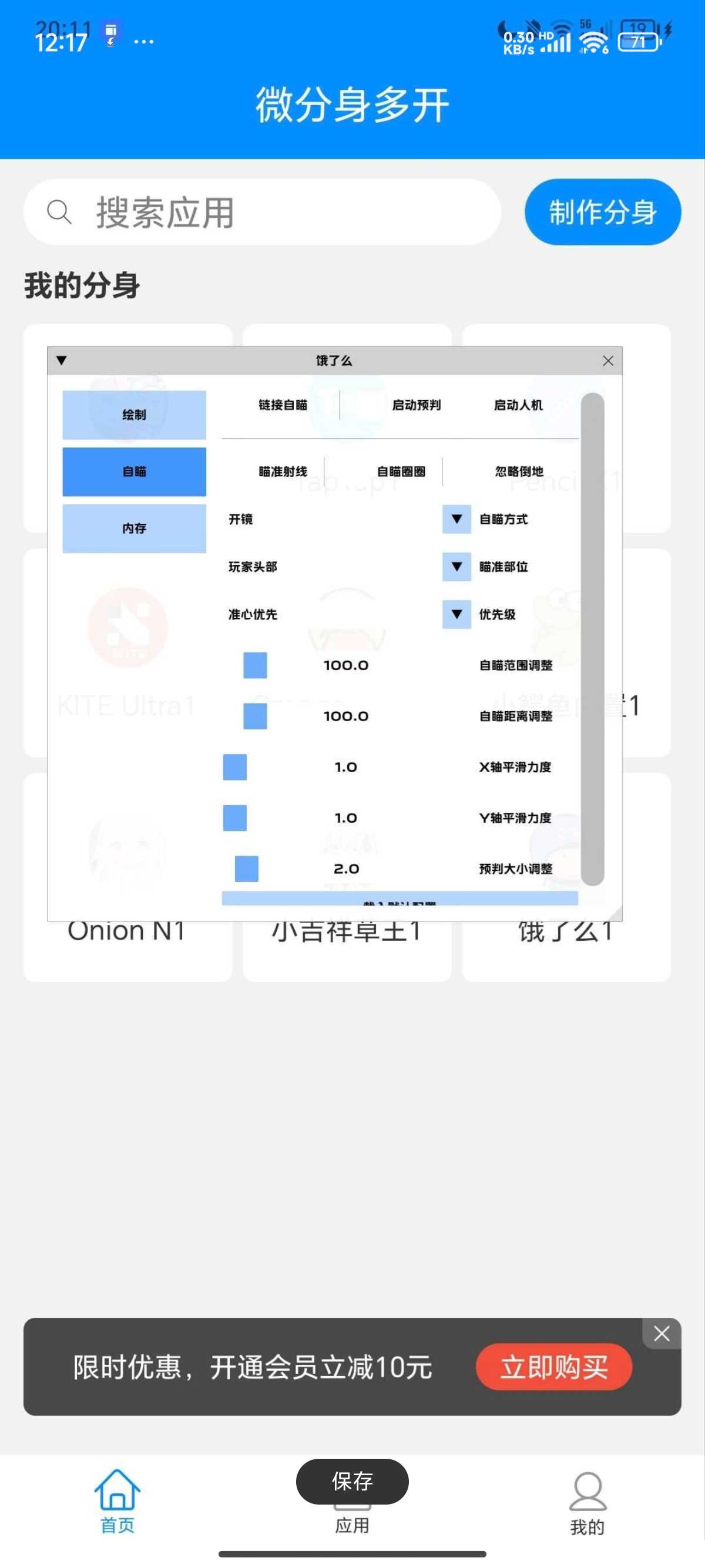Toggle 启动人机
Screen dimensions: 705x1568
[518, 405]
